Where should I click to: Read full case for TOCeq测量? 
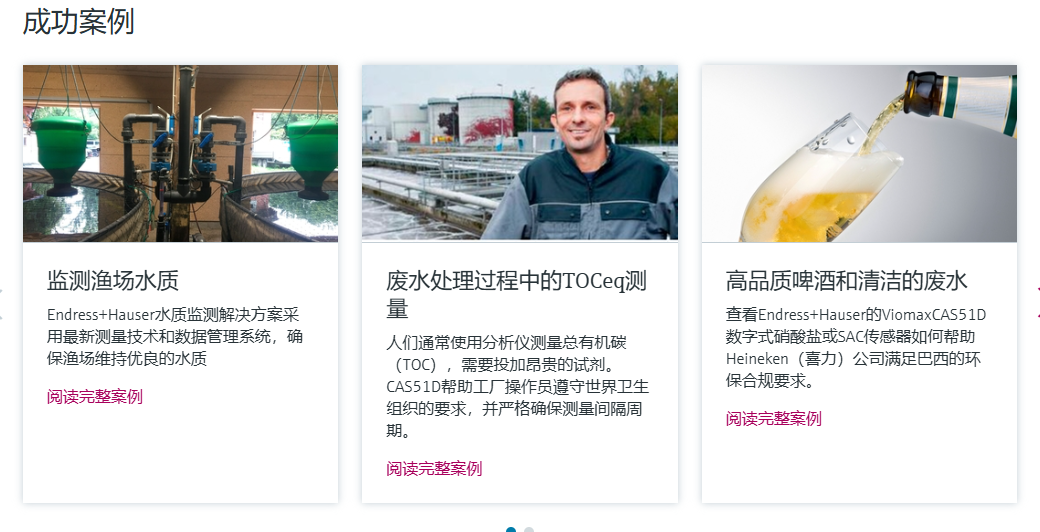[x=434, y=468]
